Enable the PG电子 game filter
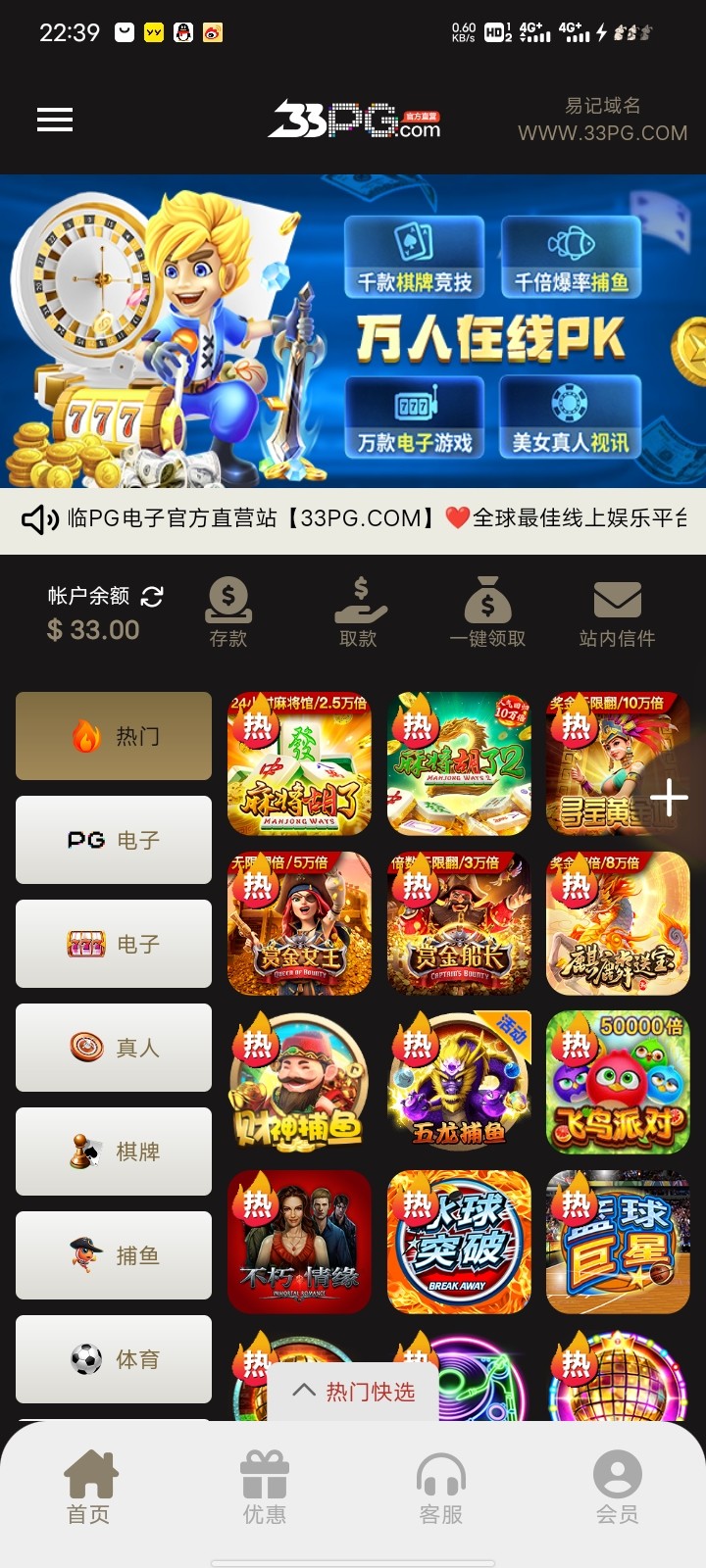Image resolution: width=706 pixels, height=1568 pixels. coord(112,840)
